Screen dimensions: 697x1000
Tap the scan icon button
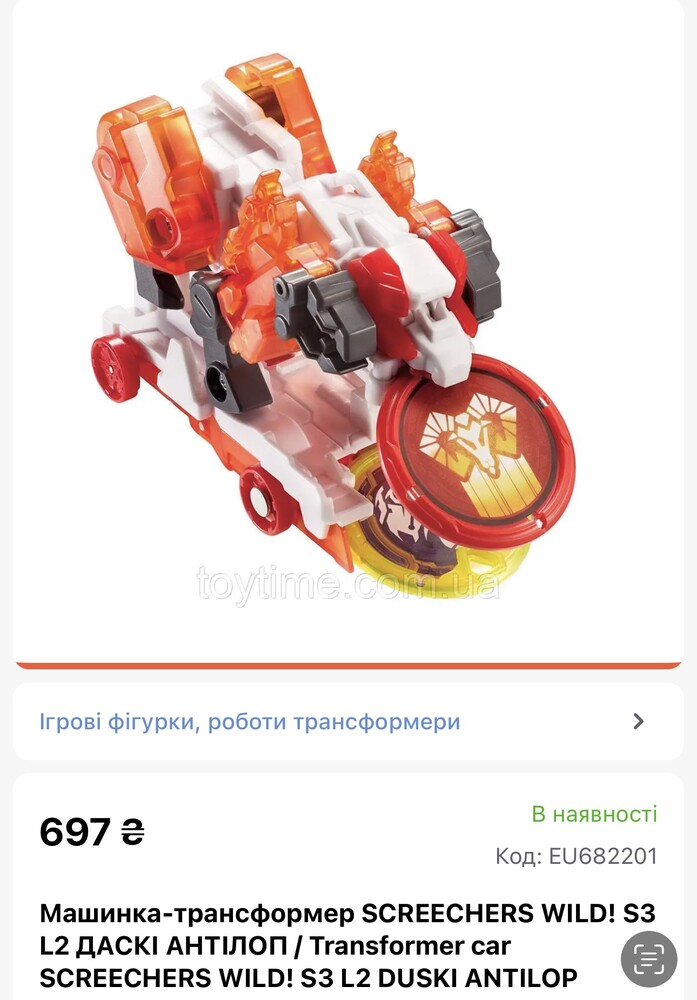click(x=649, y=959)
